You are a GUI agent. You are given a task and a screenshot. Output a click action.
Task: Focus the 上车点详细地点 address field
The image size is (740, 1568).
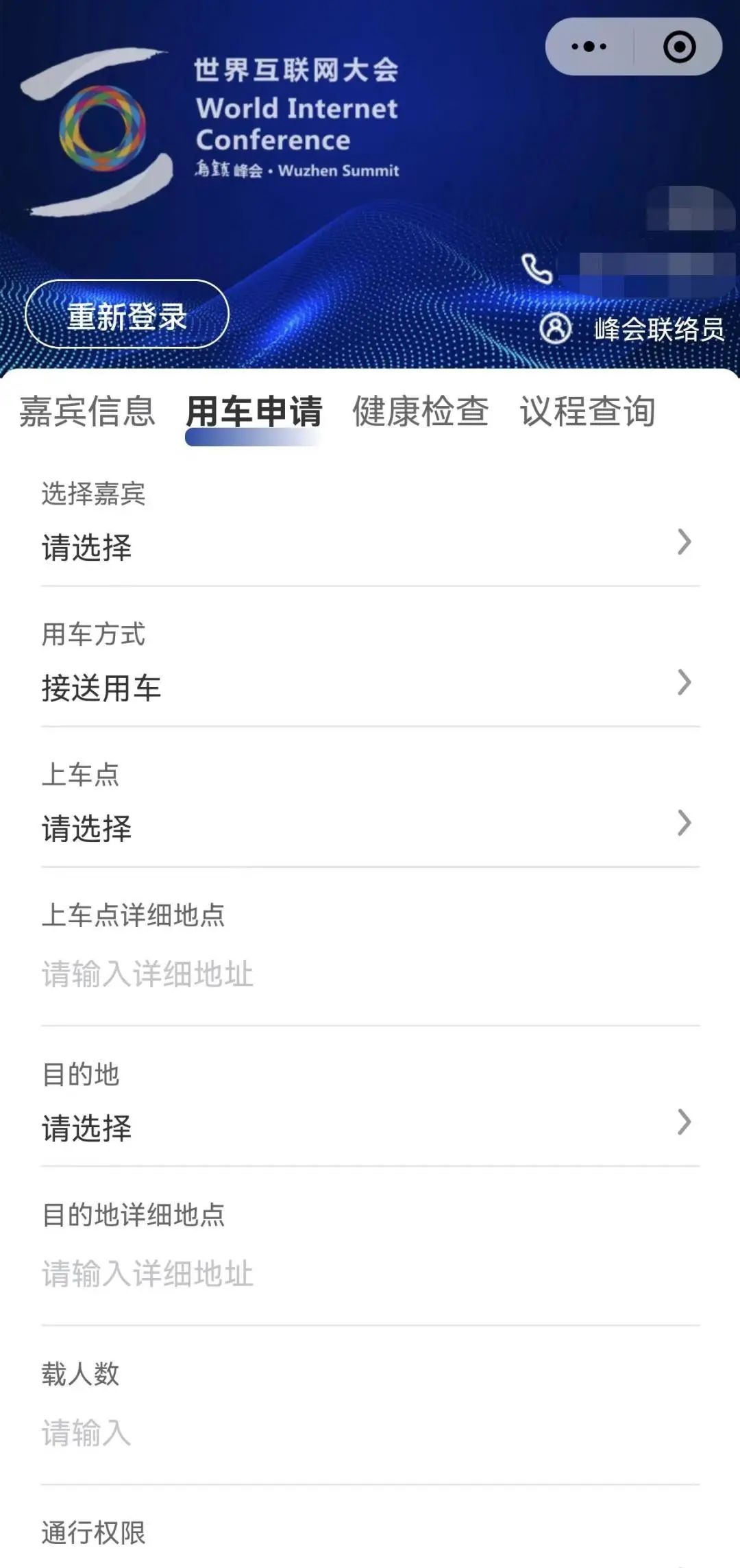pos(370,974)
